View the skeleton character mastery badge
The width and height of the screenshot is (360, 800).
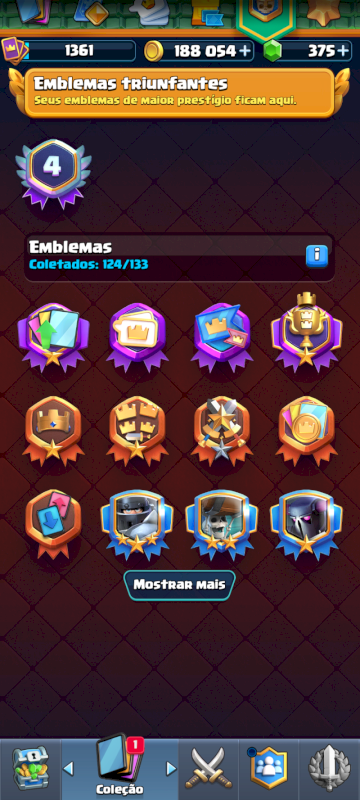click(221, 524)
